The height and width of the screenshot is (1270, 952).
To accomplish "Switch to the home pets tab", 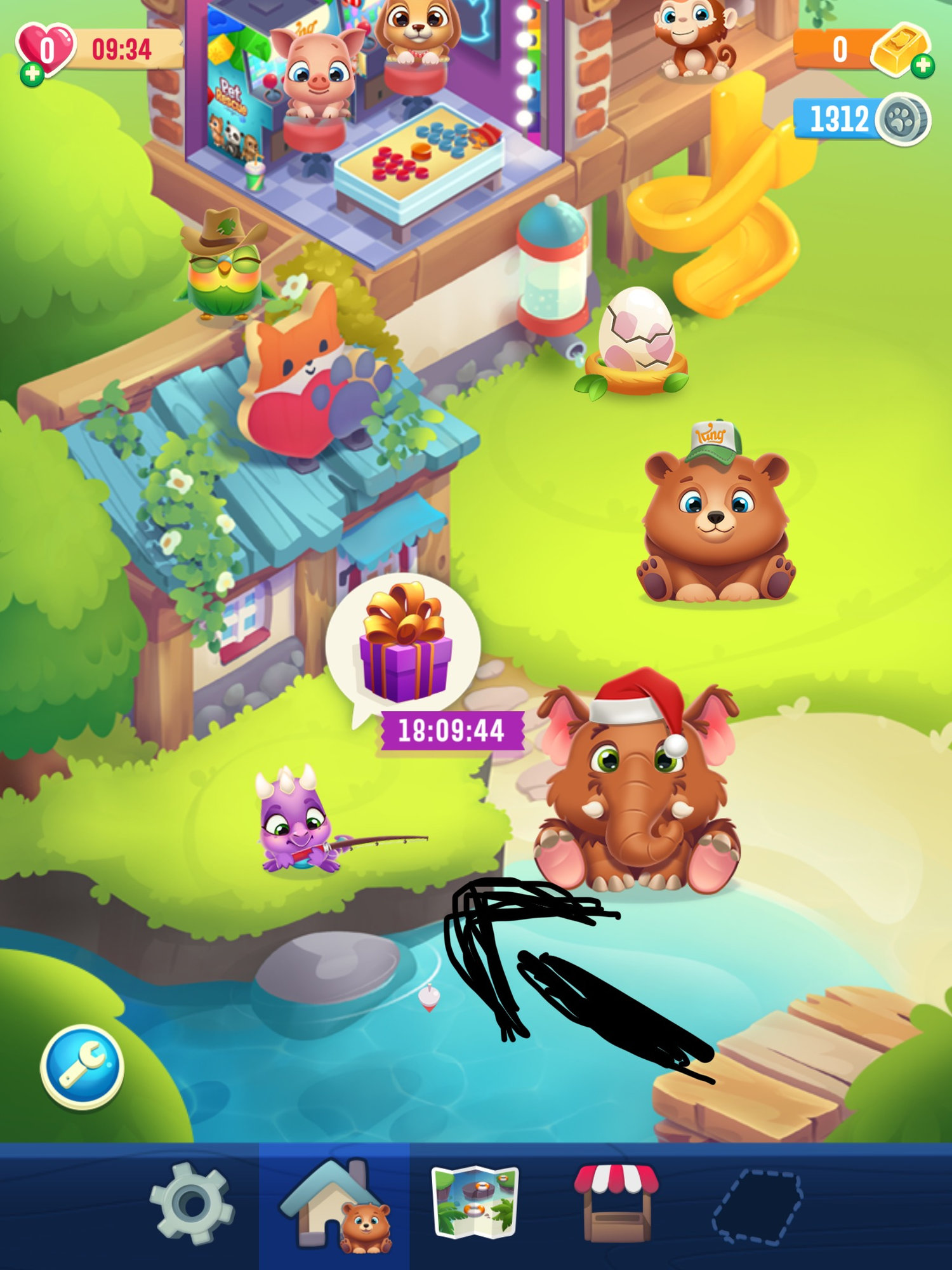I will pos(334,1205).
